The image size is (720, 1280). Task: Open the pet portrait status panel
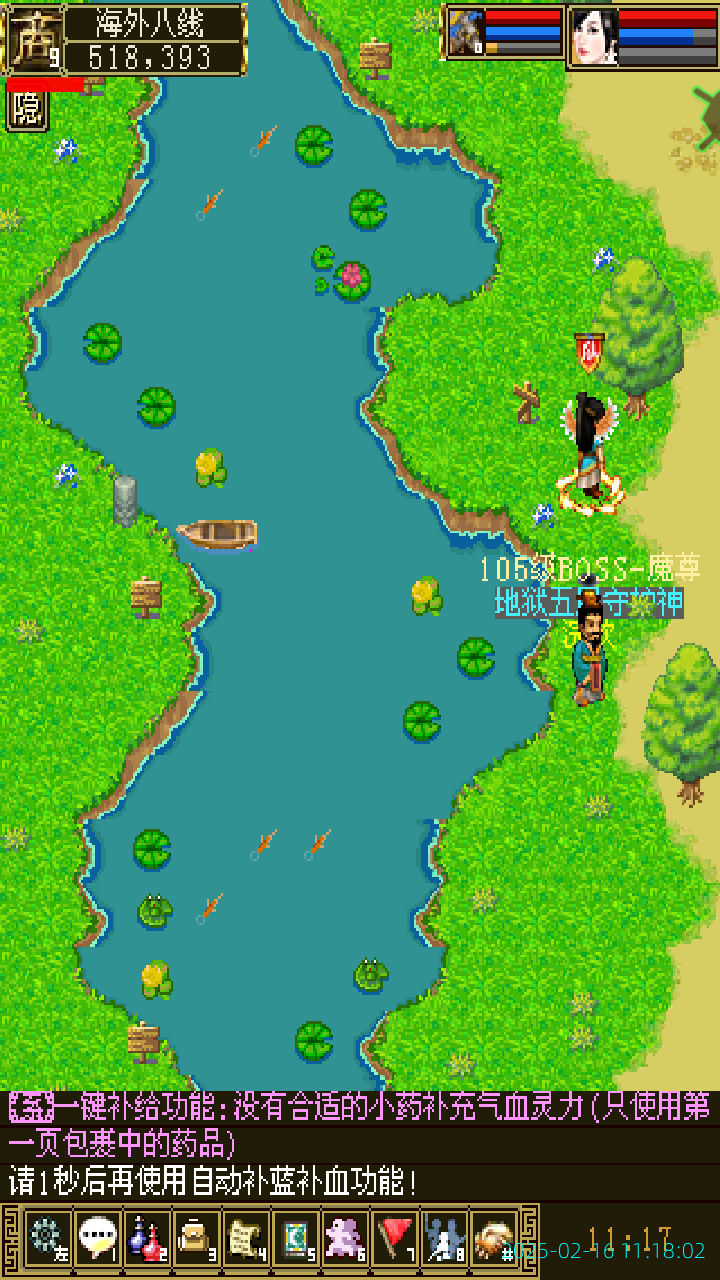pyautogui.click(x=466, y=36)
